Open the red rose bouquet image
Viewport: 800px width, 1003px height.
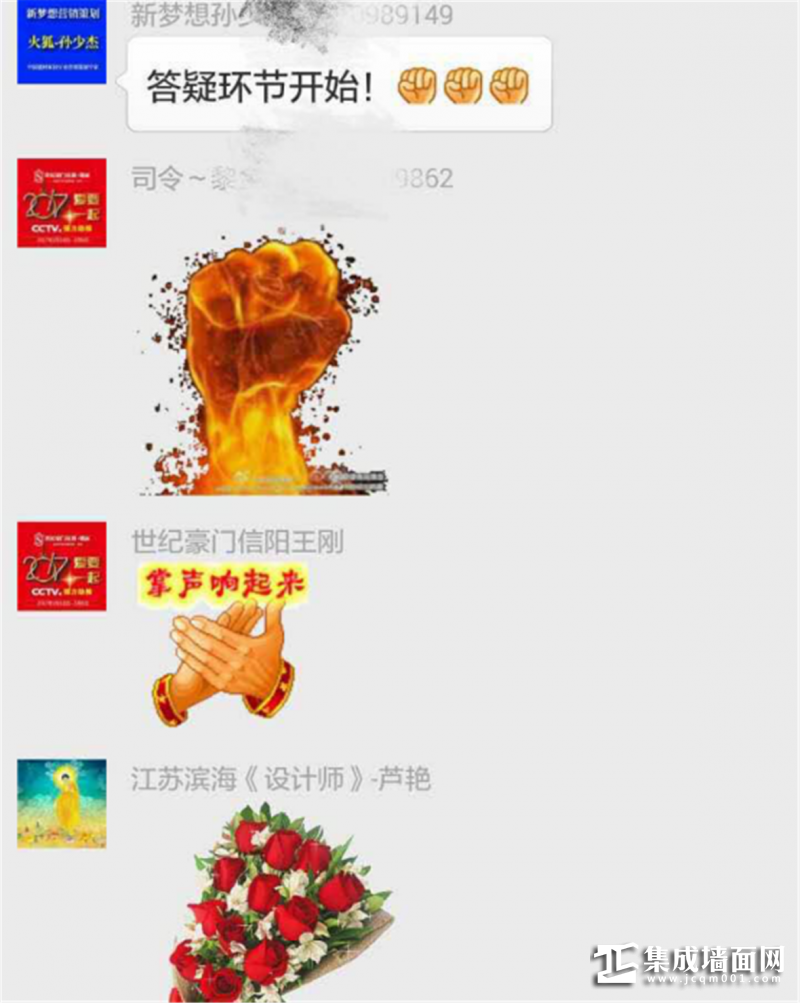tap(280, 900)
